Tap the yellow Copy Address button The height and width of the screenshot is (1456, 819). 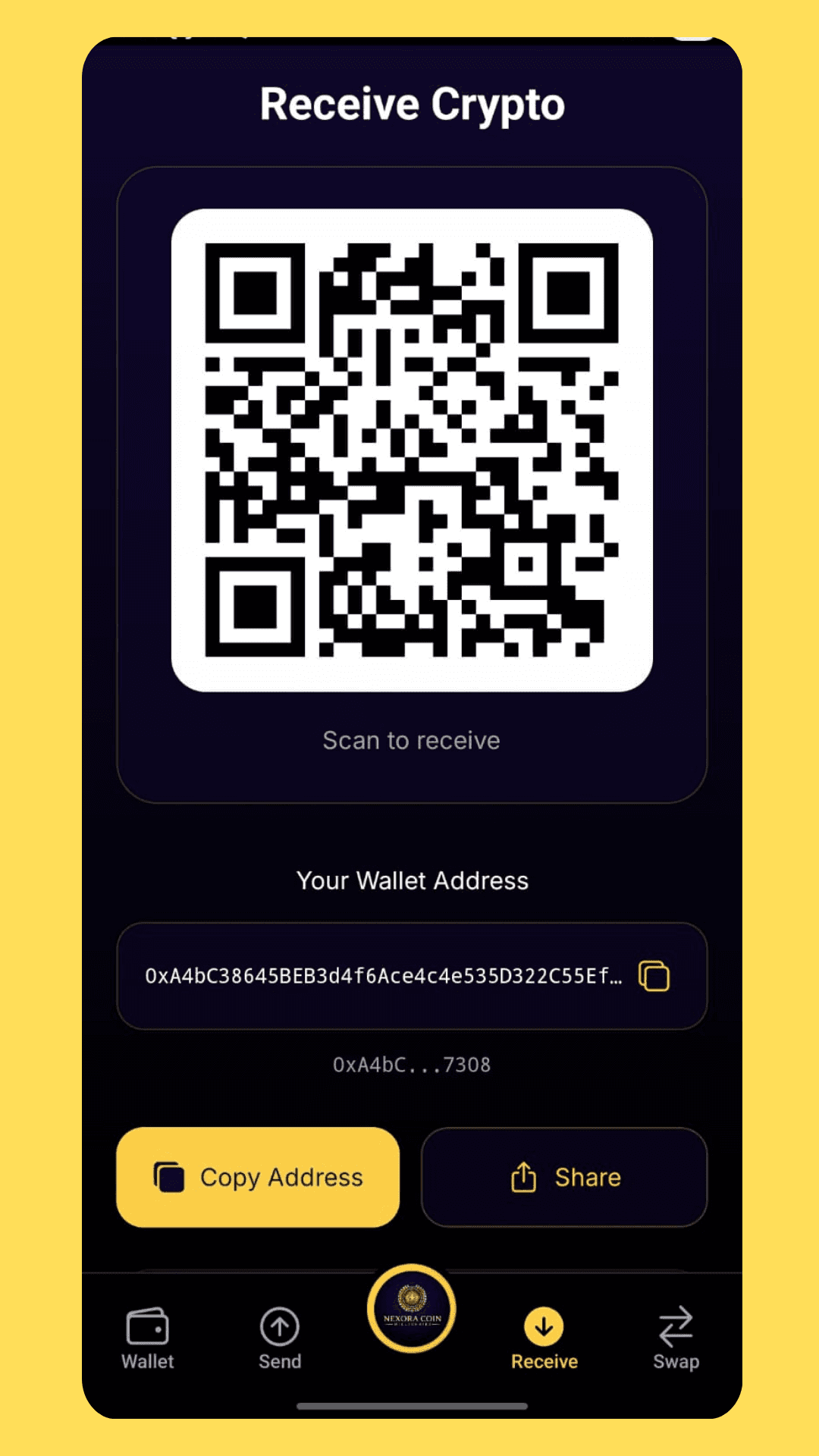pyautogui.click(x=258, y=1177)
